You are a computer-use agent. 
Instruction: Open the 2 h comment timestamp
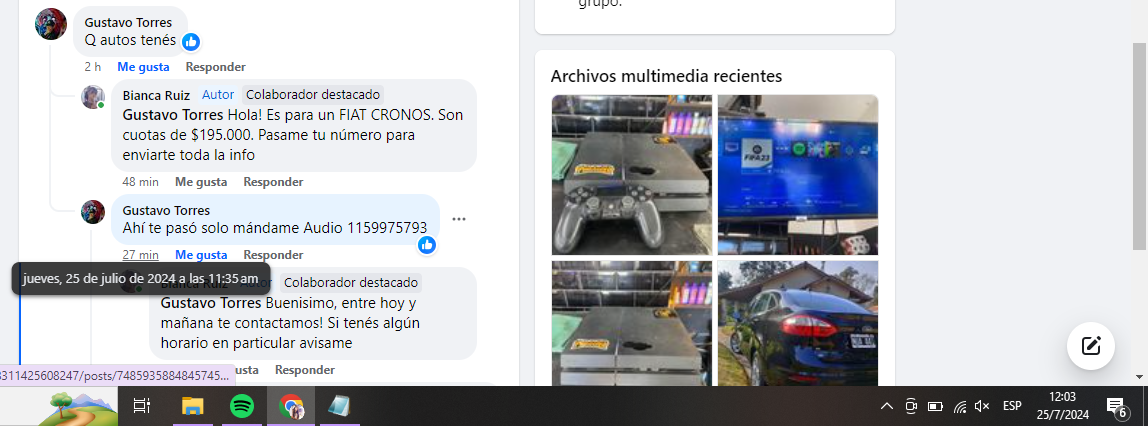click(92, 67)
